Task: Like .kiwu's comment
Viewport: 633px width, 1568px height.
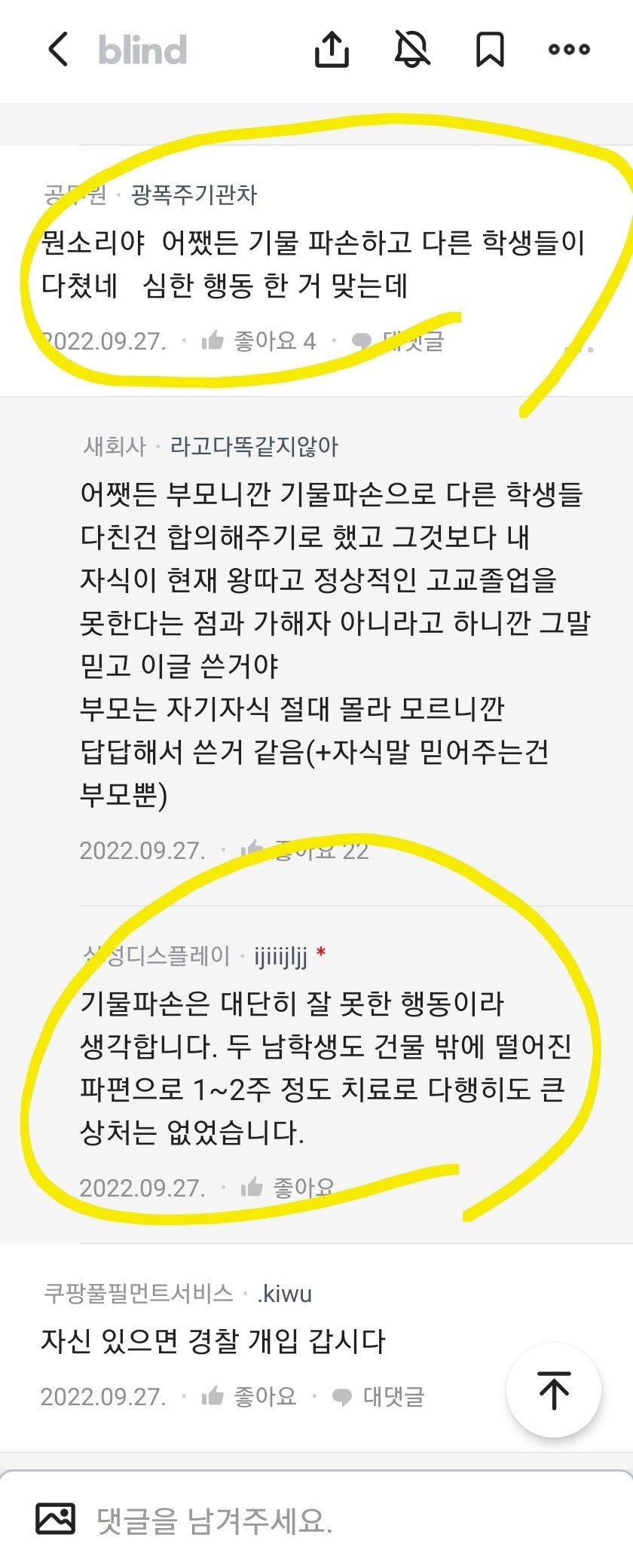Action: point(249,1396)
